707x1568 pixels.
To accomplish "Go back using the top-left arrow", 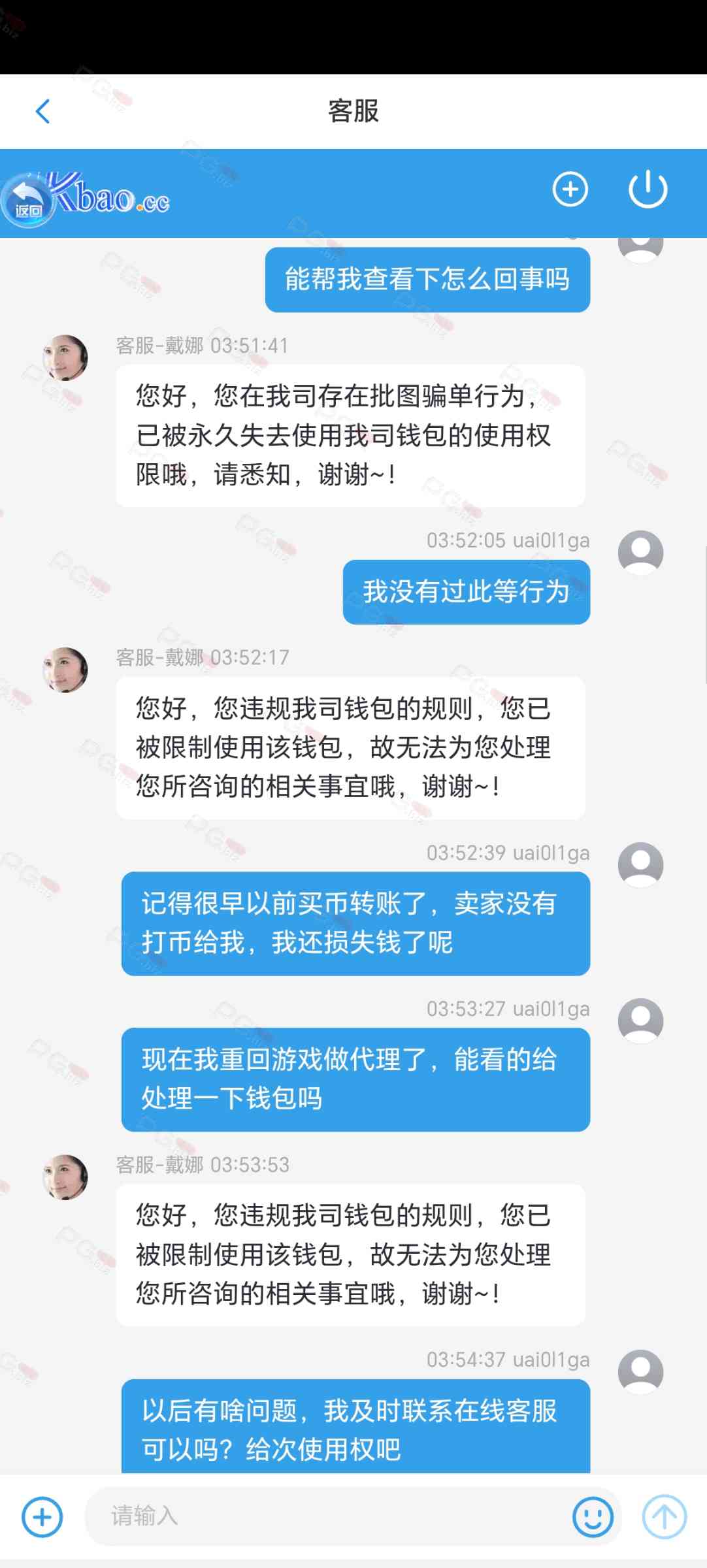I will point(43,111).
